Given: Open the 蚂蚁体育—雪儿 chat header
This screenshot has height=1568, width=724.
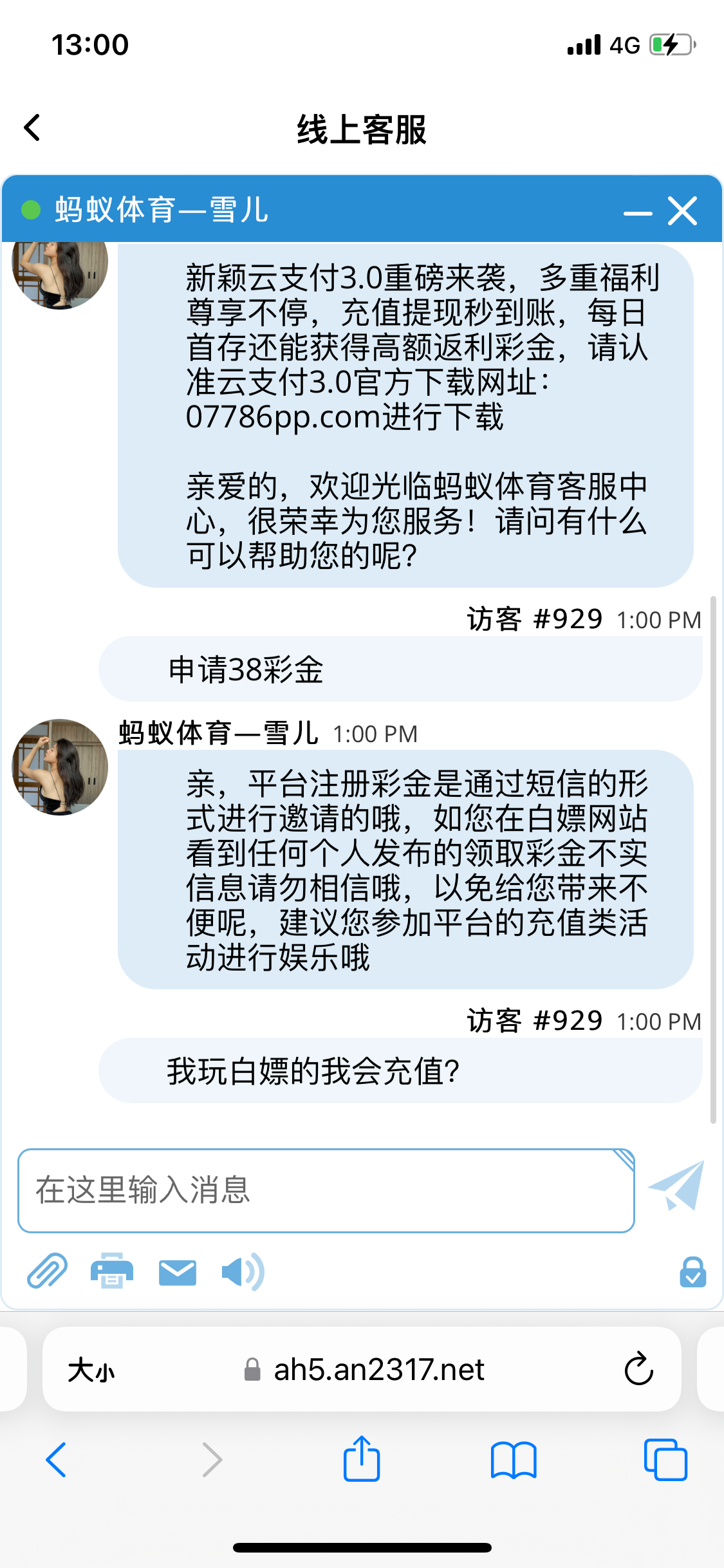Looking at the screenshot, I should point(161,211).
